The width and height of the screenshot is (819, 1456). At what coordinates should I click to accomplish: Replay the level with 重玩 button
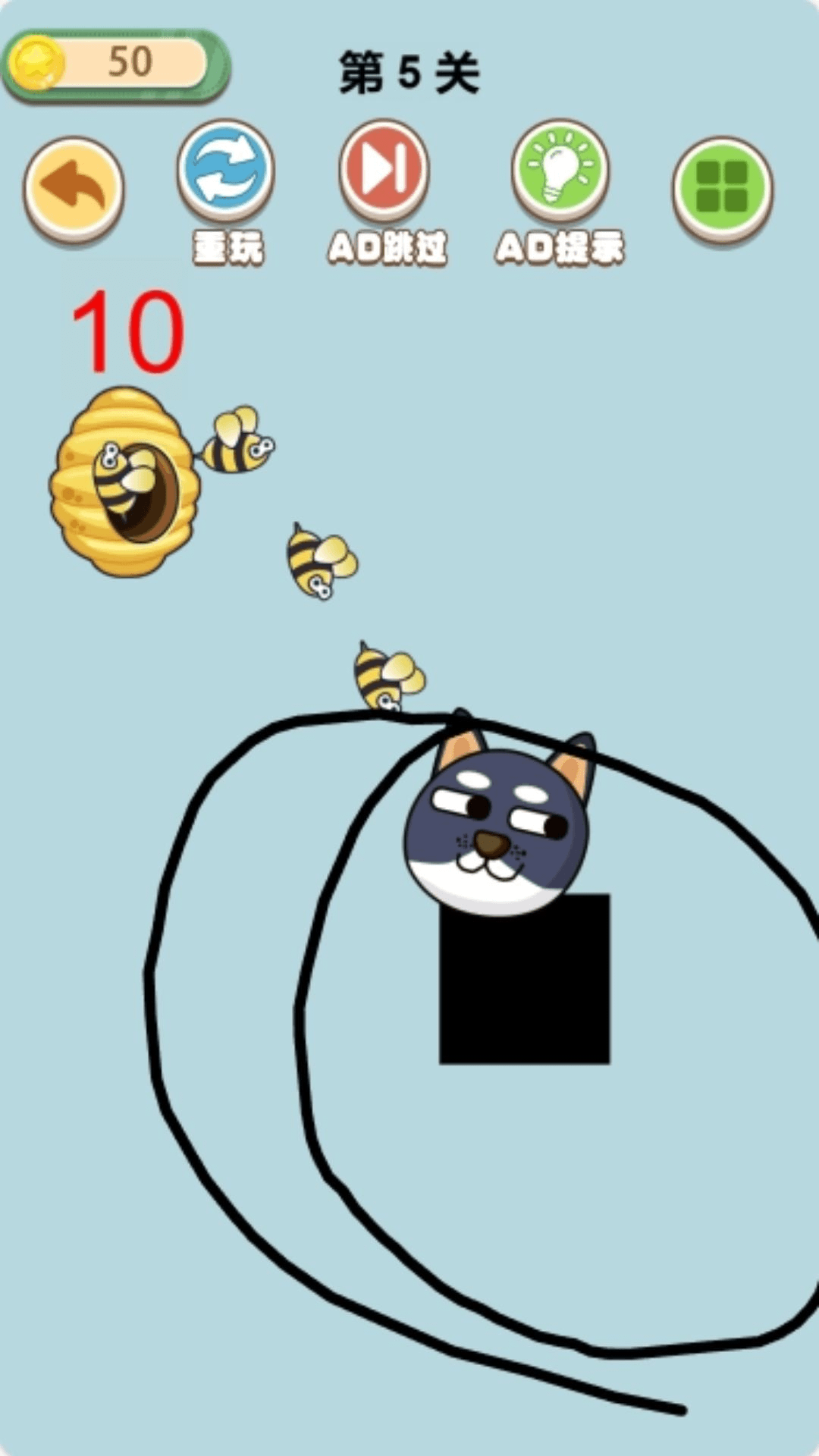(226, 171)
